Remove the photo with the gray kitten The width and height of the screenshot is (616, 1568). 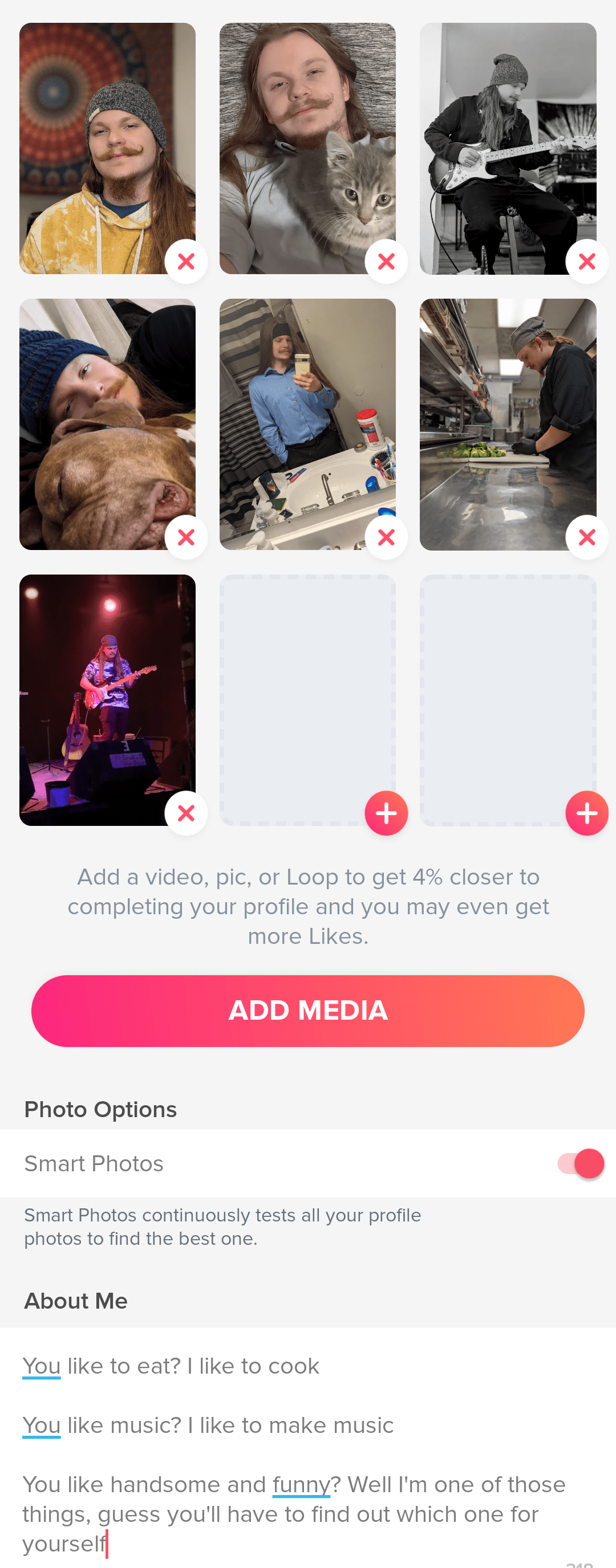[x=386, y=262]
